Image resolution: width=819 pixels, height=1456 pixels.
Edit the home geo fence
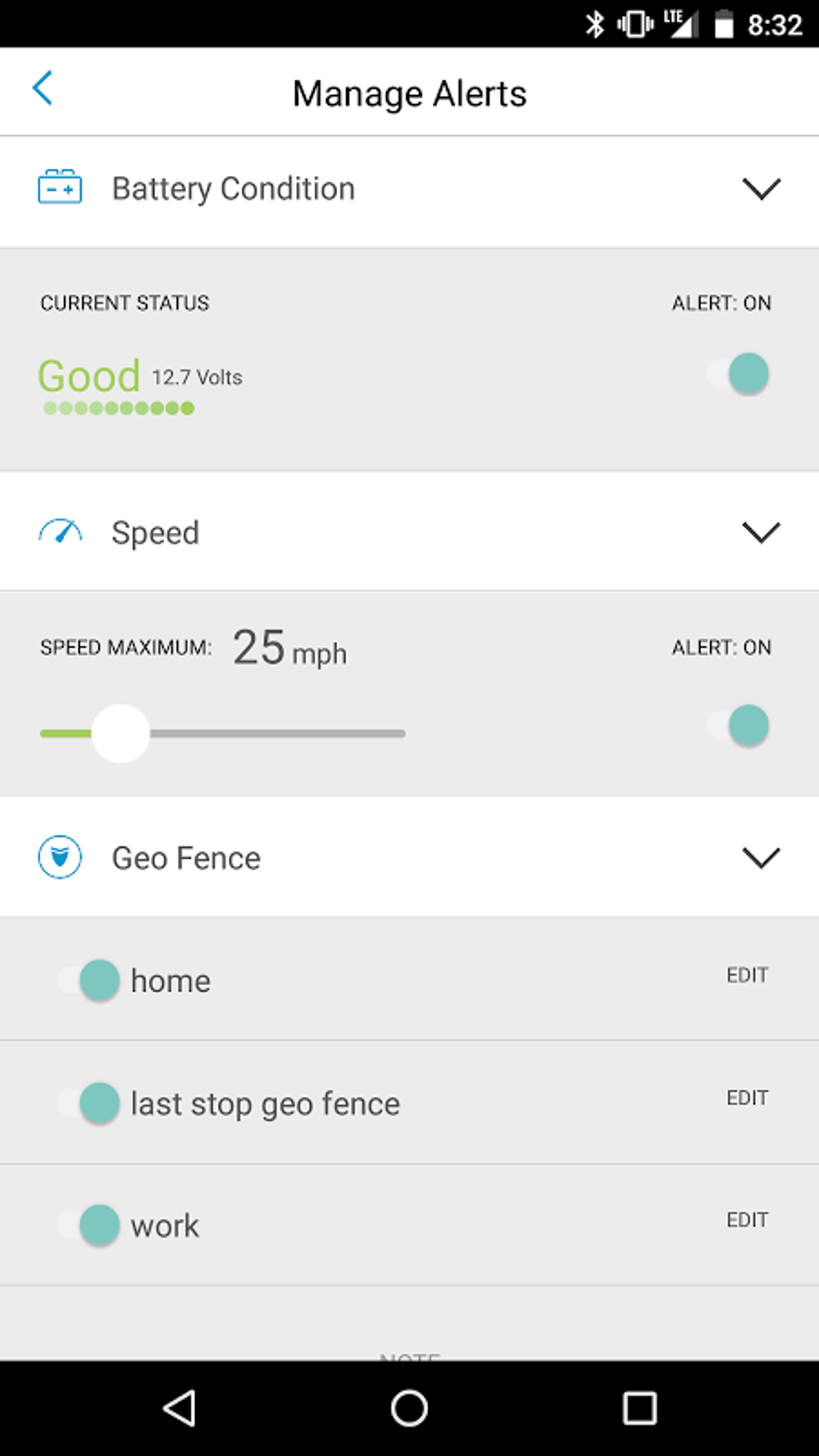pos(747,975)
